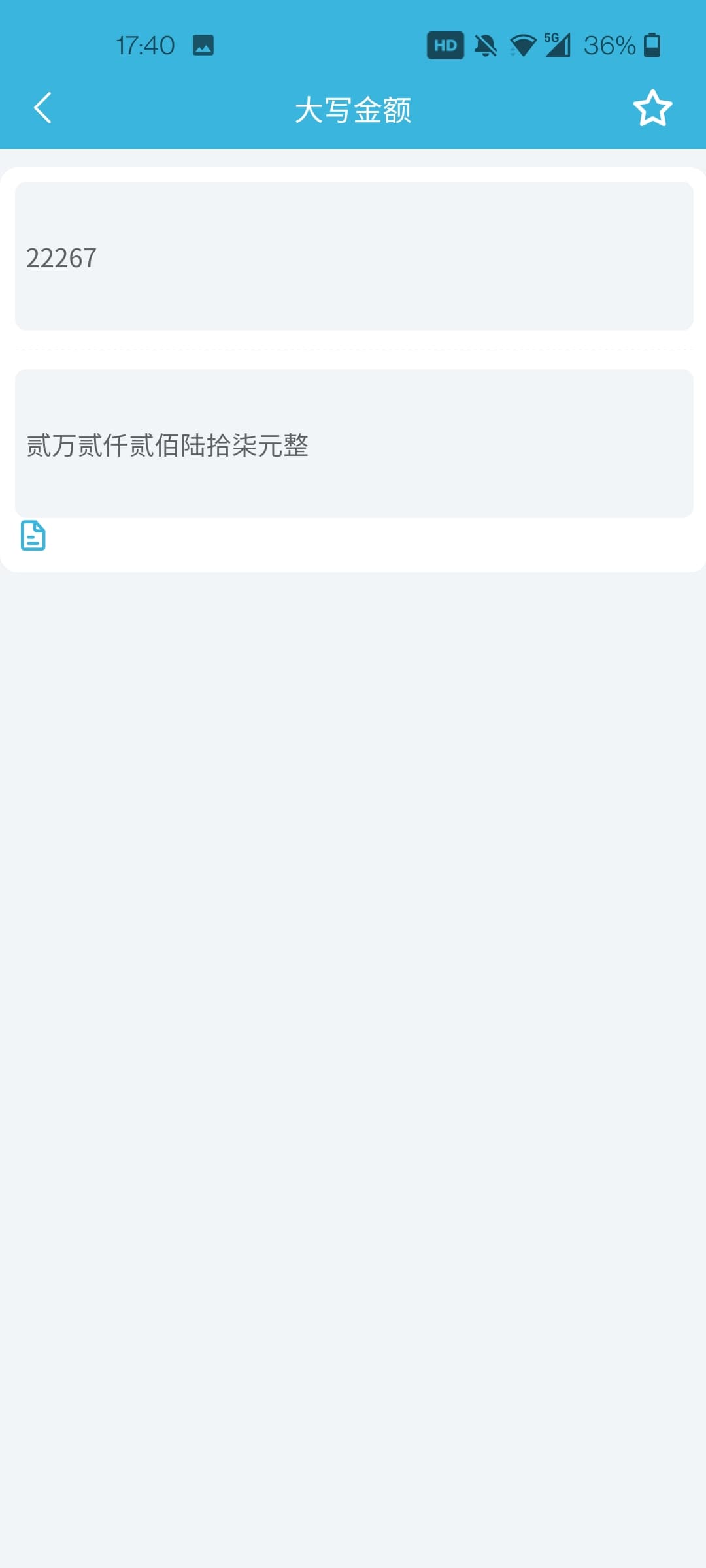706x1568 pixels.
Task: Tap the status bar clock showing 17:40
Action: click(145, 45)
